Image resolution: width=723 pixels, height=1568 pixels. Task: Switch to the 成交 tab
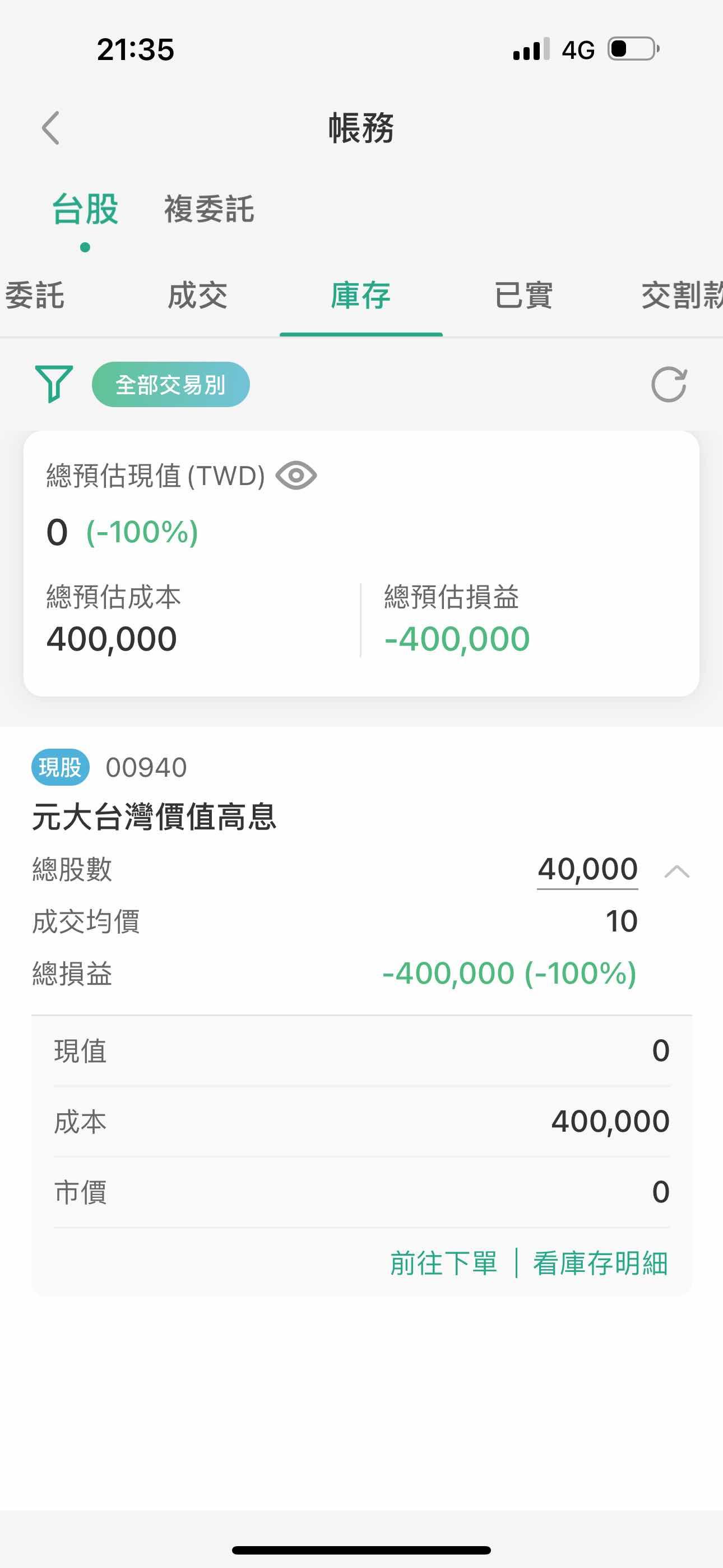click(x=198, y=296)
